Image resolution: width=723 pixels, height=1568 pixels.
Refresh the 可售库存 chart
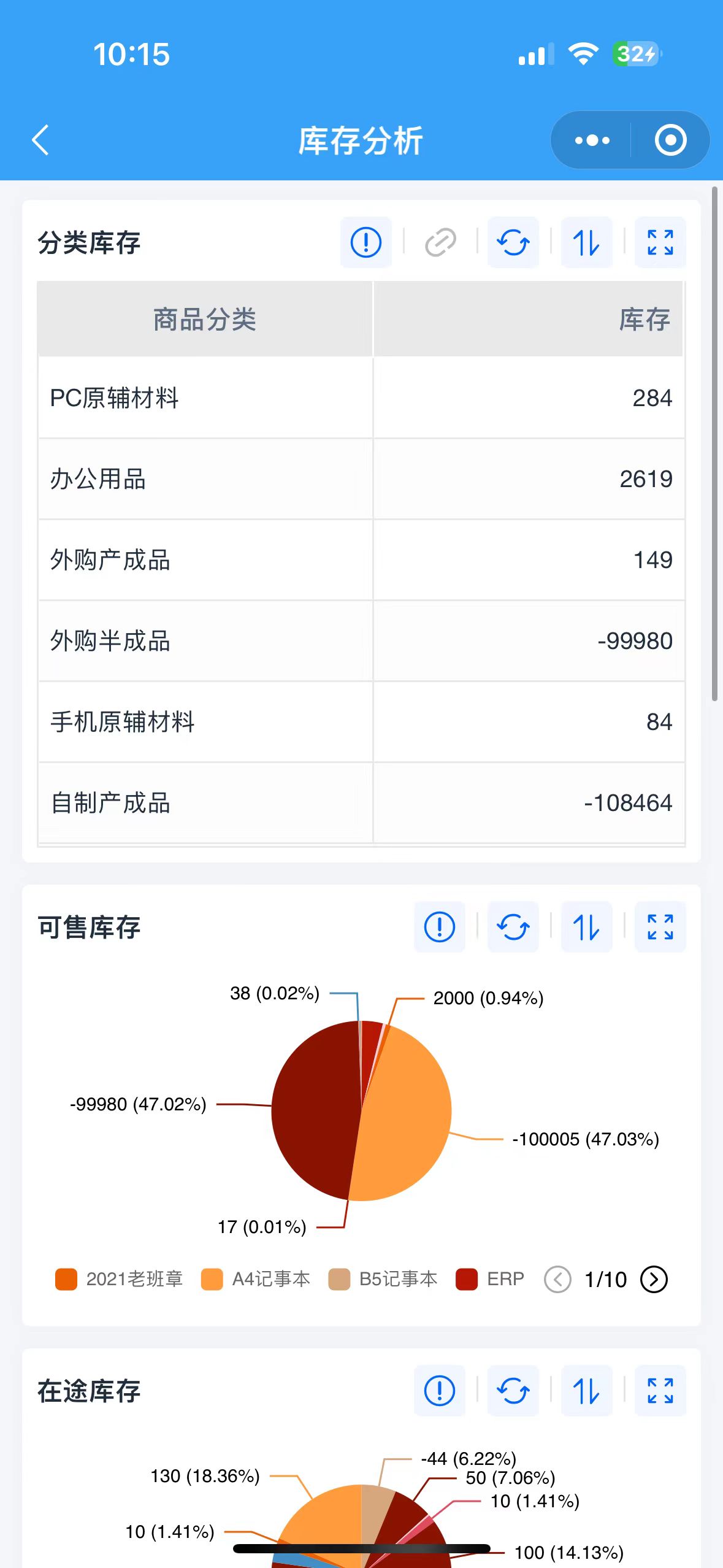coord(513,926)
